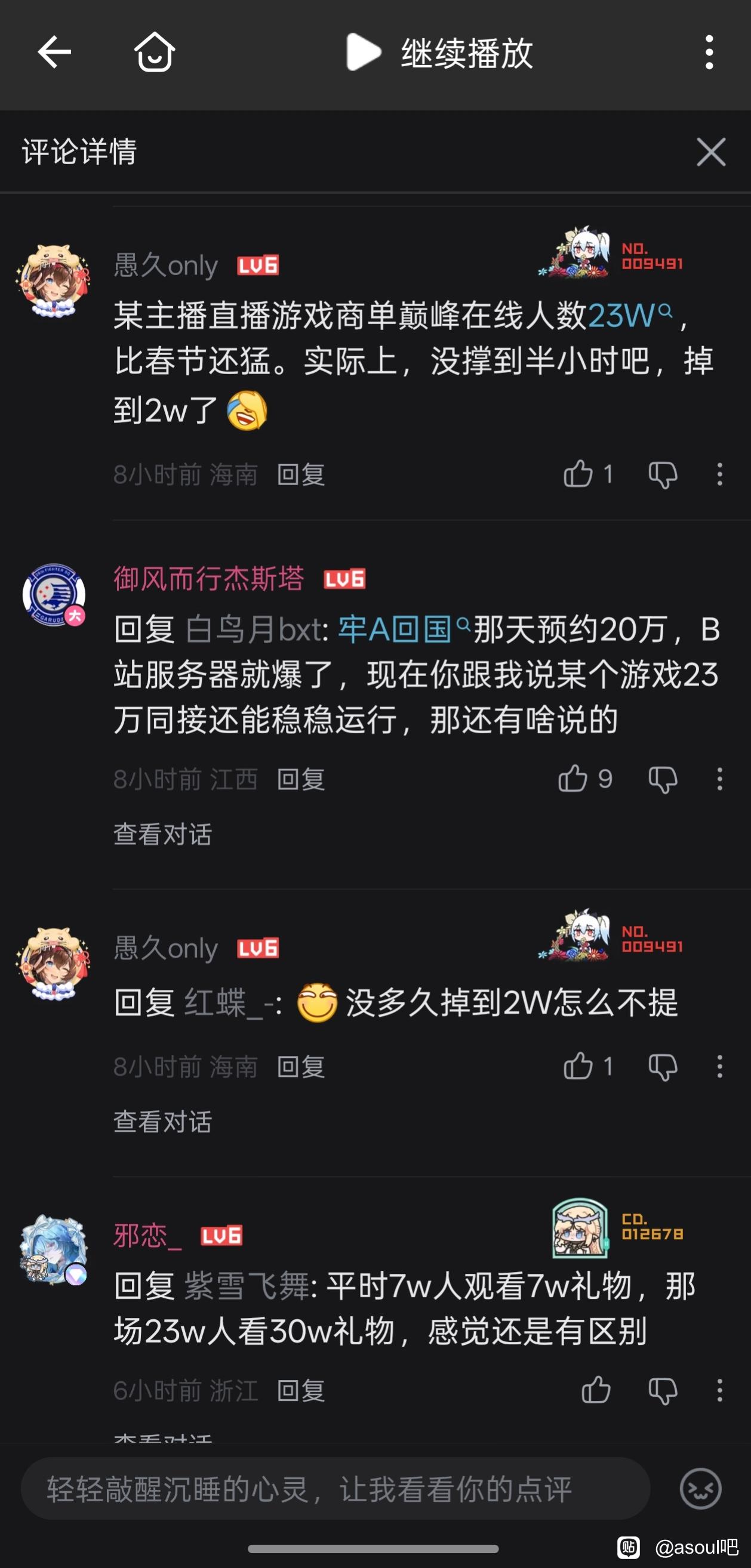Open the top-right overflow menu
This screenshot has height=1568, width=751.
(x=709, y=53)
